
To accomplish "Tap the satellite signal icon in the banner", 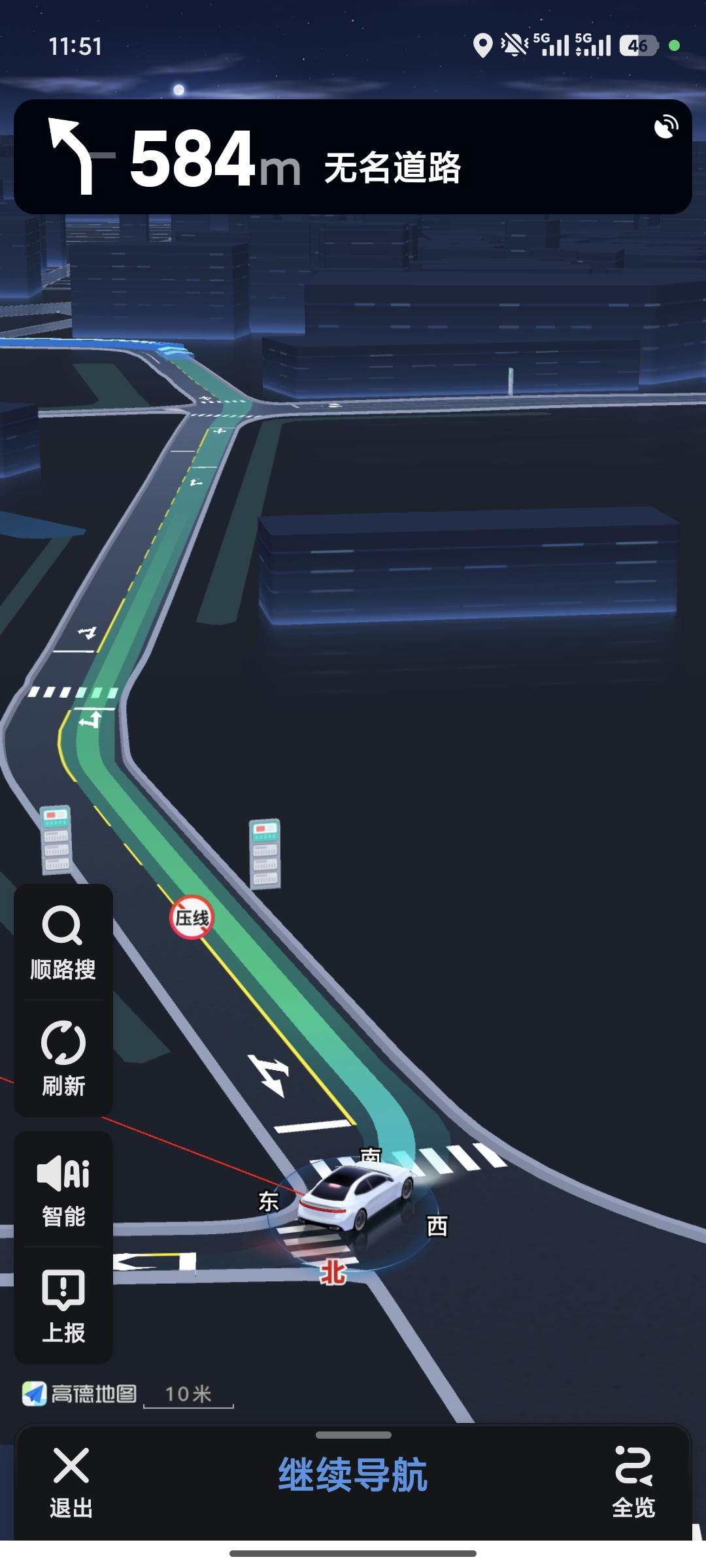I will (x=666, y=127).
